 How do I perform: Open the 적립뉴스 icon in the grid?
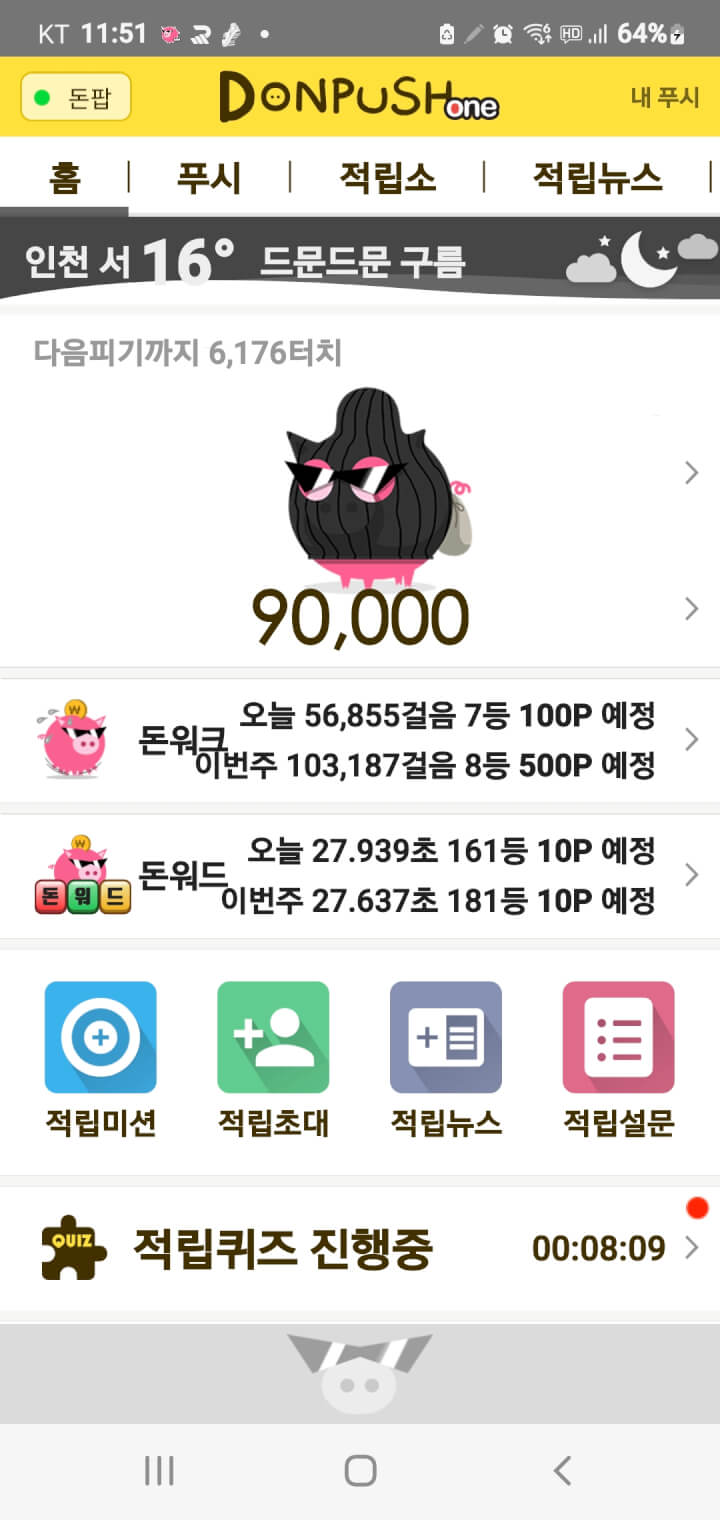[446, 1058]
